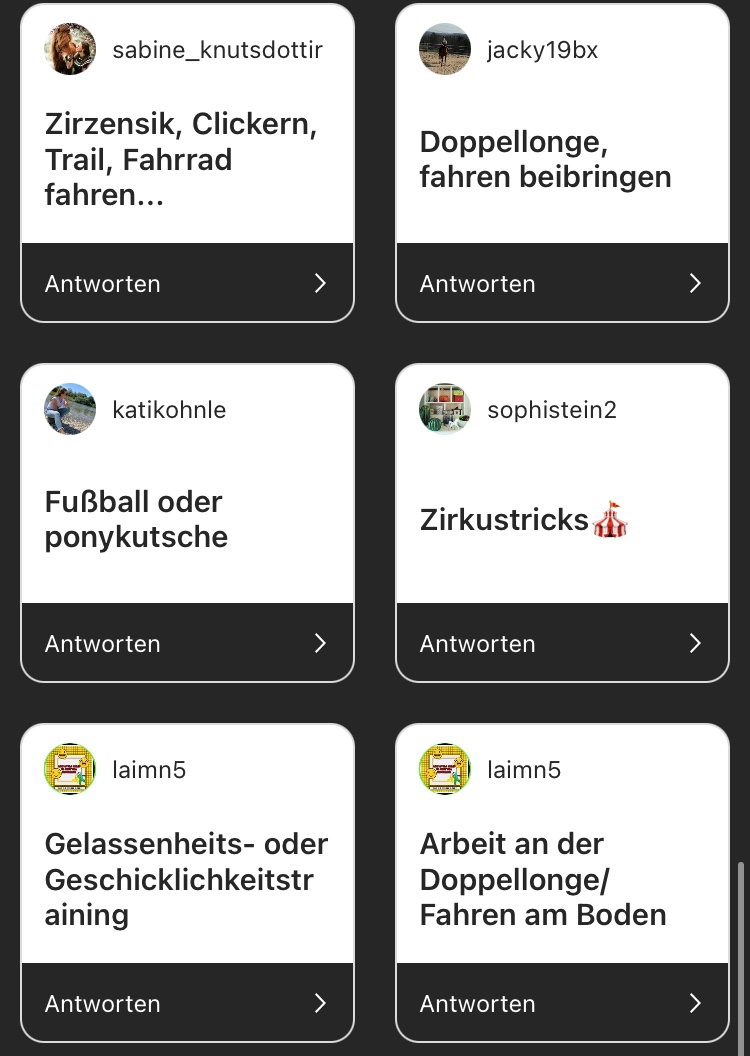Reply to sabine_knutsdottir's Zirzensik response
750x1056 pixels.
click(187, 283)
